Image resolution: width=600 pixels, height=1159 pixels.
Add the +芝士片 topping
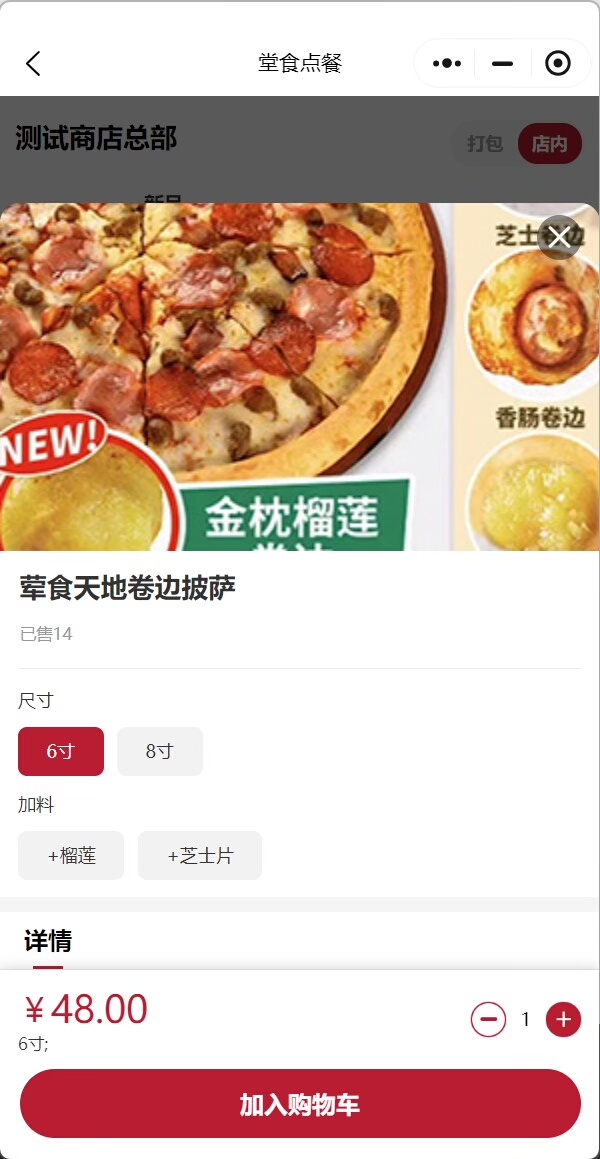click(x=200, y=855)
